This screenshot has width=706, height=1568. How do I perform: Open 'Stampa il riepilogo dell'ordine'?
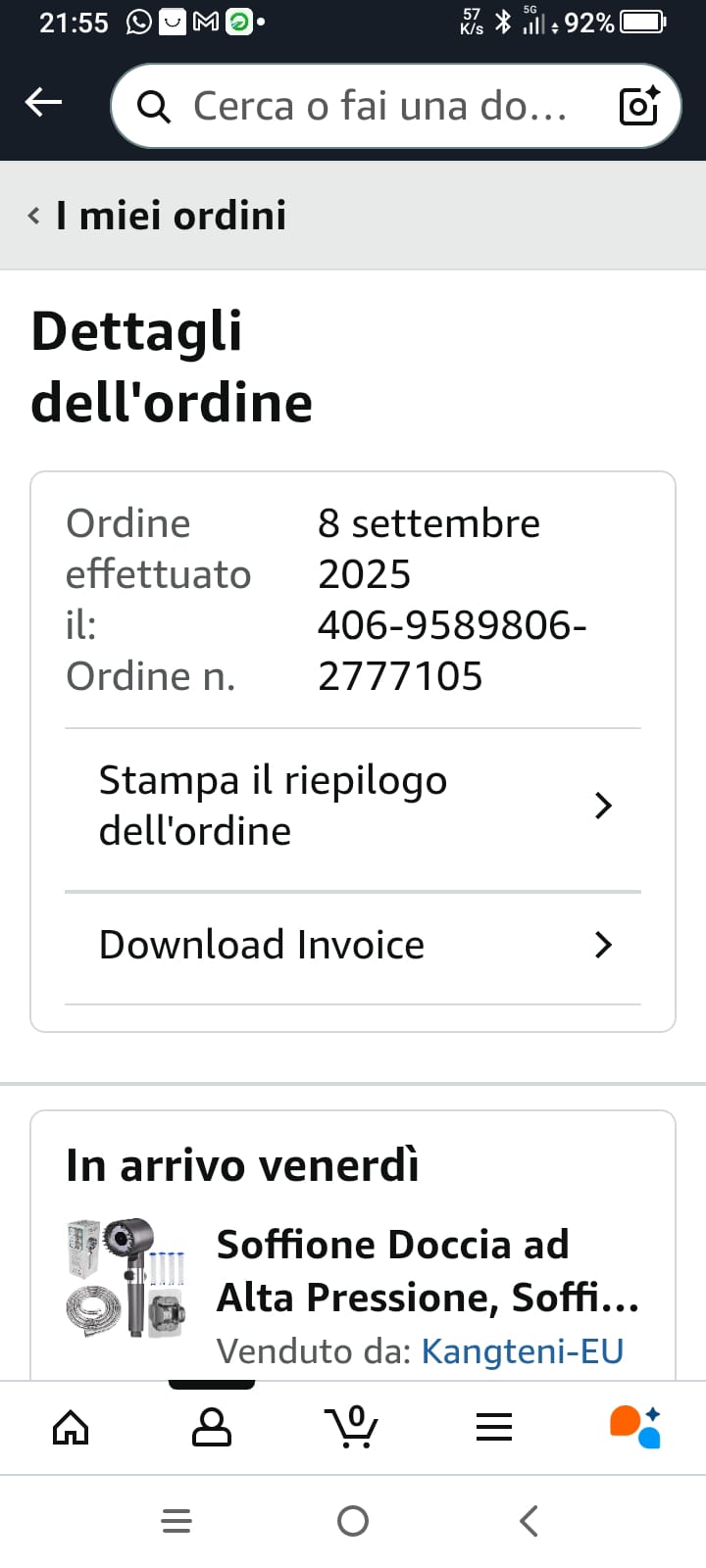click(x=353, y=807)
